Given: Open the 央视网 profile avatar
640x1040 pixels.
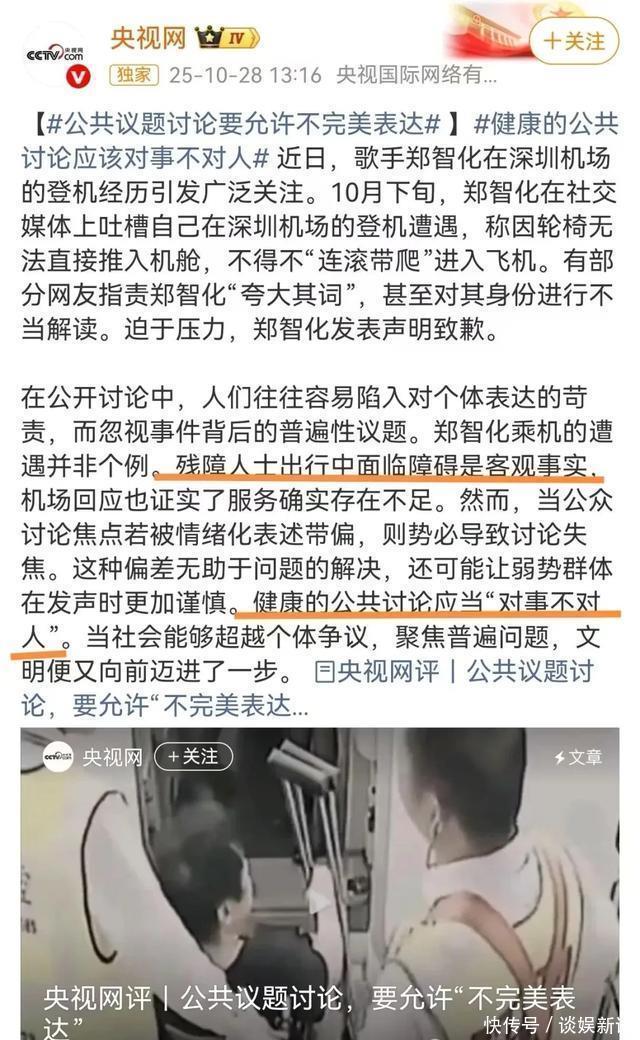Looking at the screenshot, I should coord(55,54).
